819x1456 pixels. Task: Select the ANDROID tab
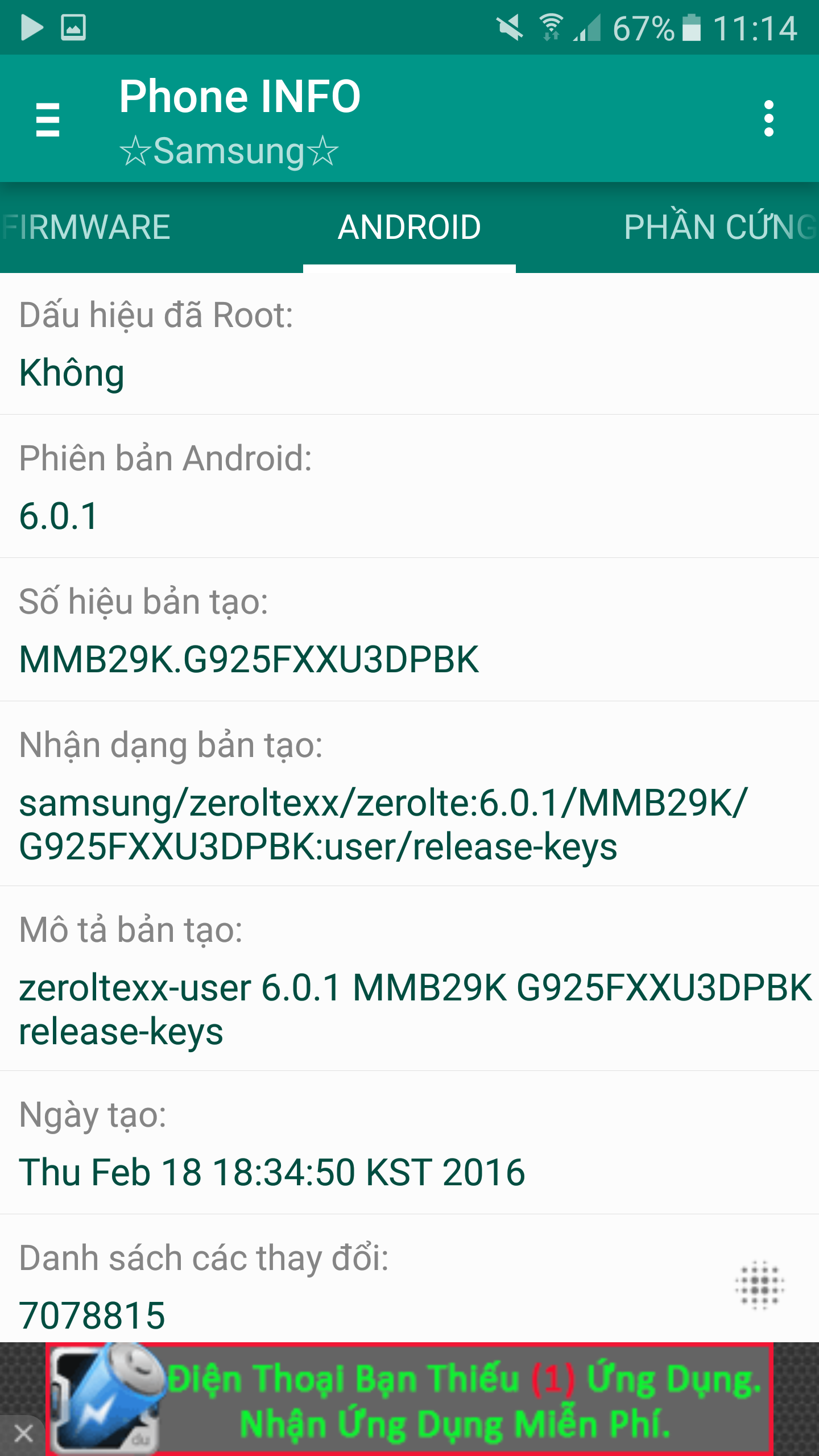tap(409, 227)
